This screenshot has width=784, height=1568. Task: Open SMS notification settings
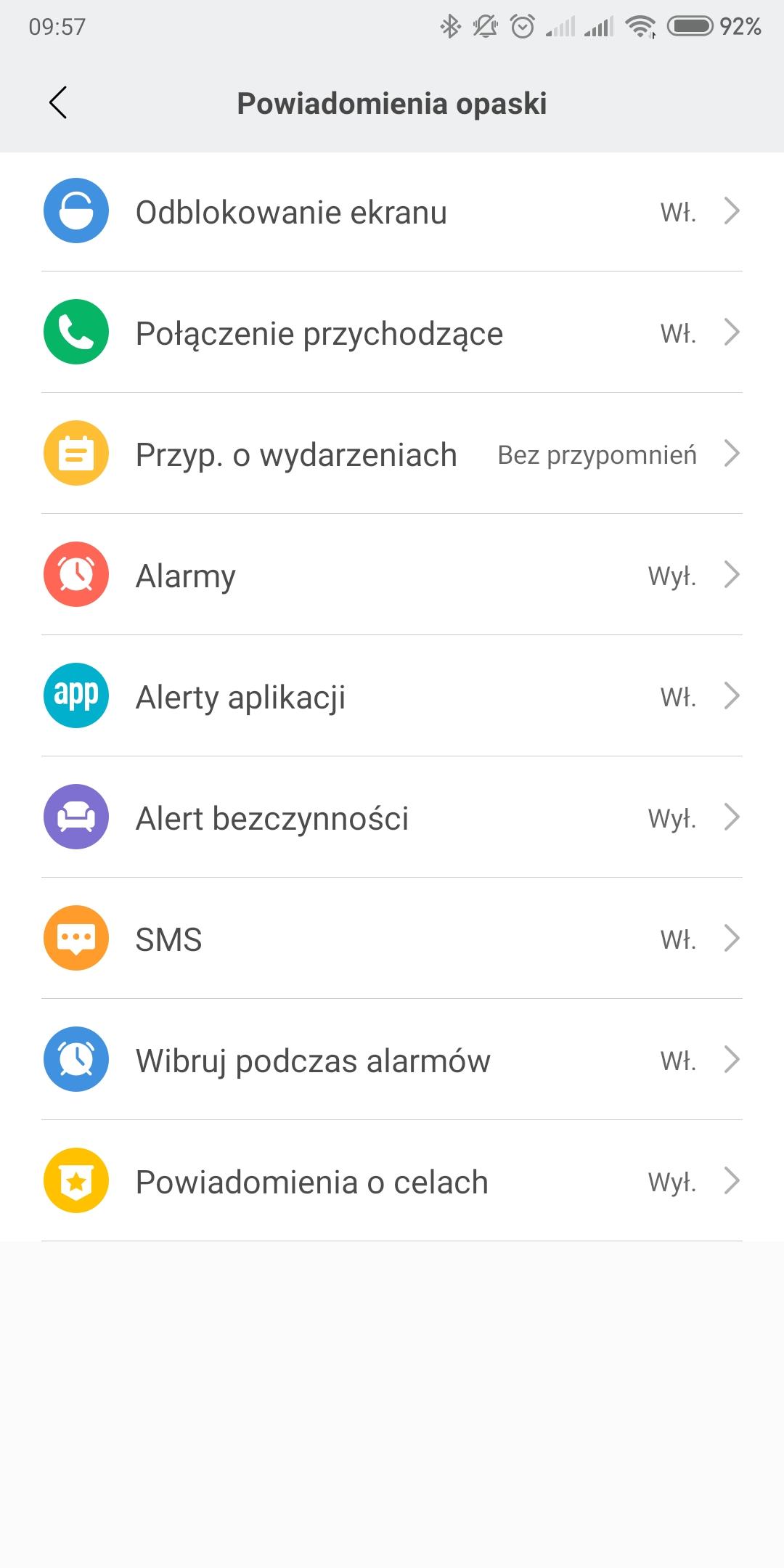click(x=392, y=939)
